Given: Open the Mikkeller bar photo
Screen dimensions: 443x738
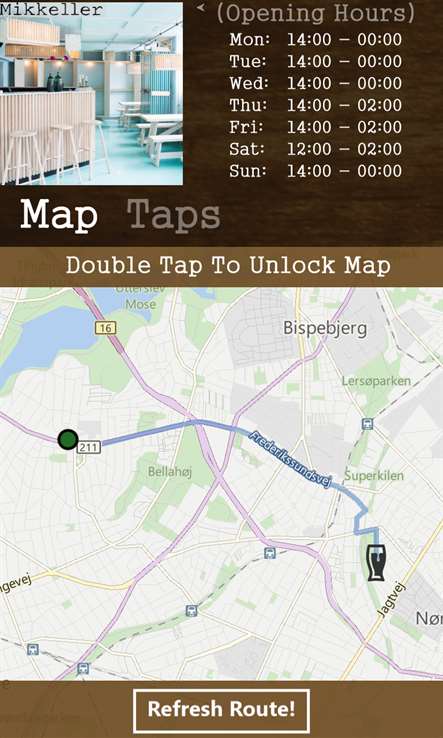Looking at the screenshot, I should click(91, 94).
